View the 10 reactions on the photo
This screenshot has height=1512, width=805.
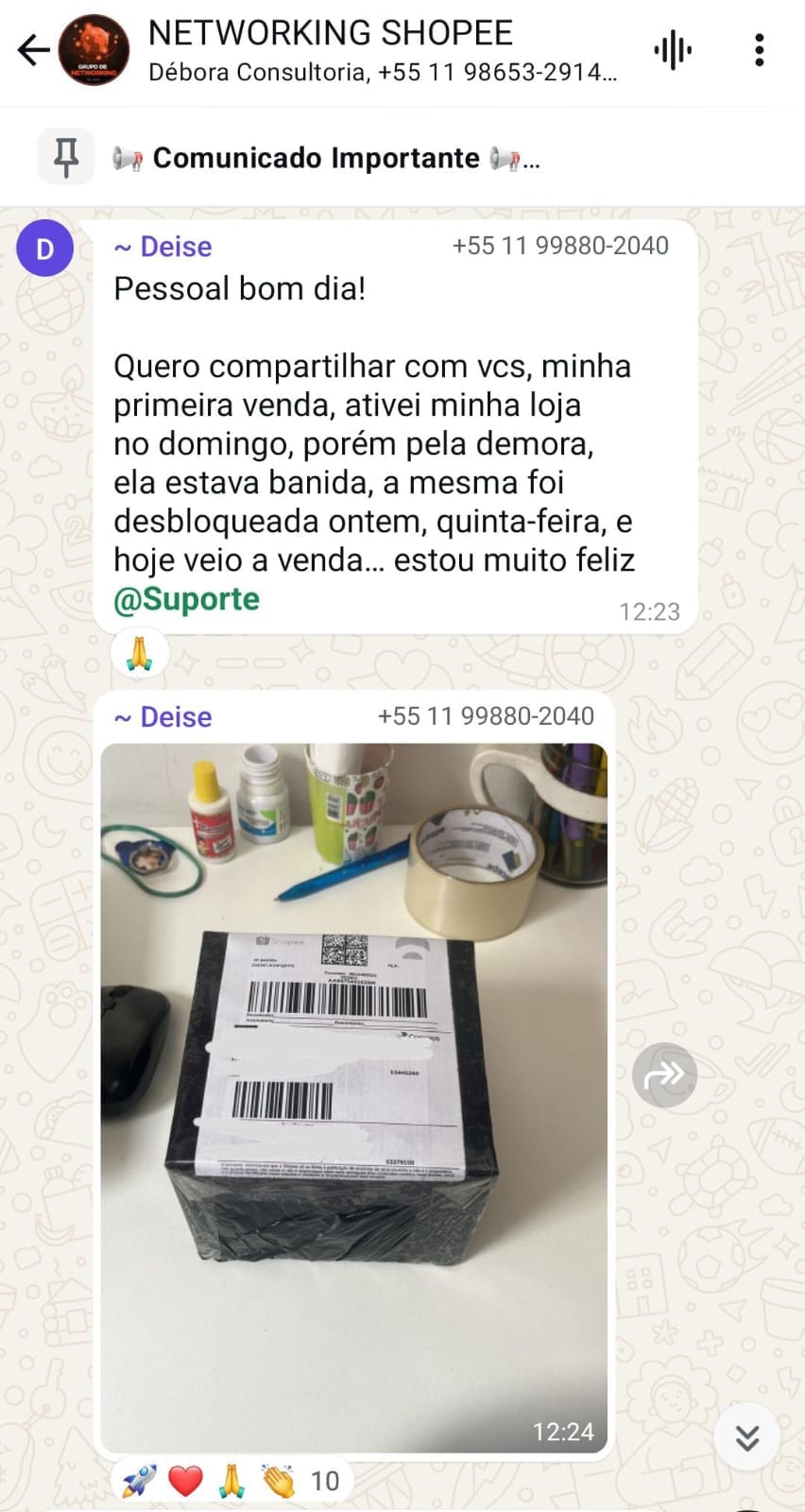click(x=232, y=1481)
